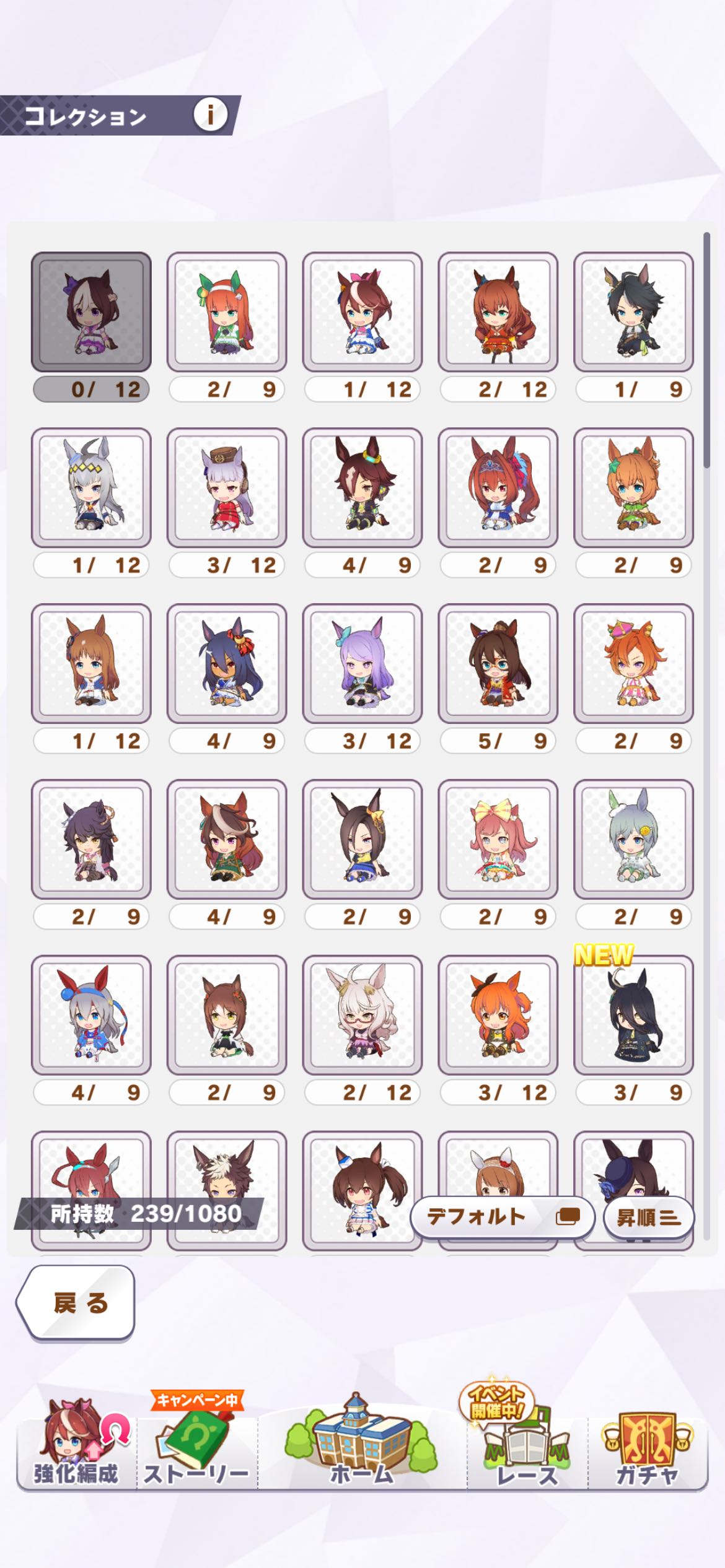
Task: Select the black-haired character tile with 1/9
Action: [x=633, y=311]
